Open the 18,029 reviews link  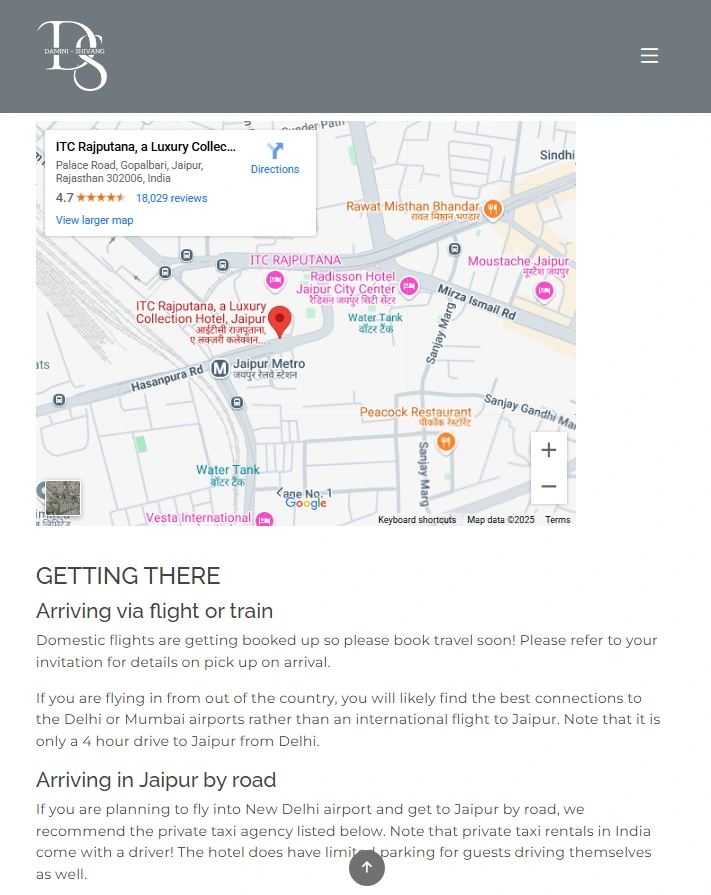point(171,198)
